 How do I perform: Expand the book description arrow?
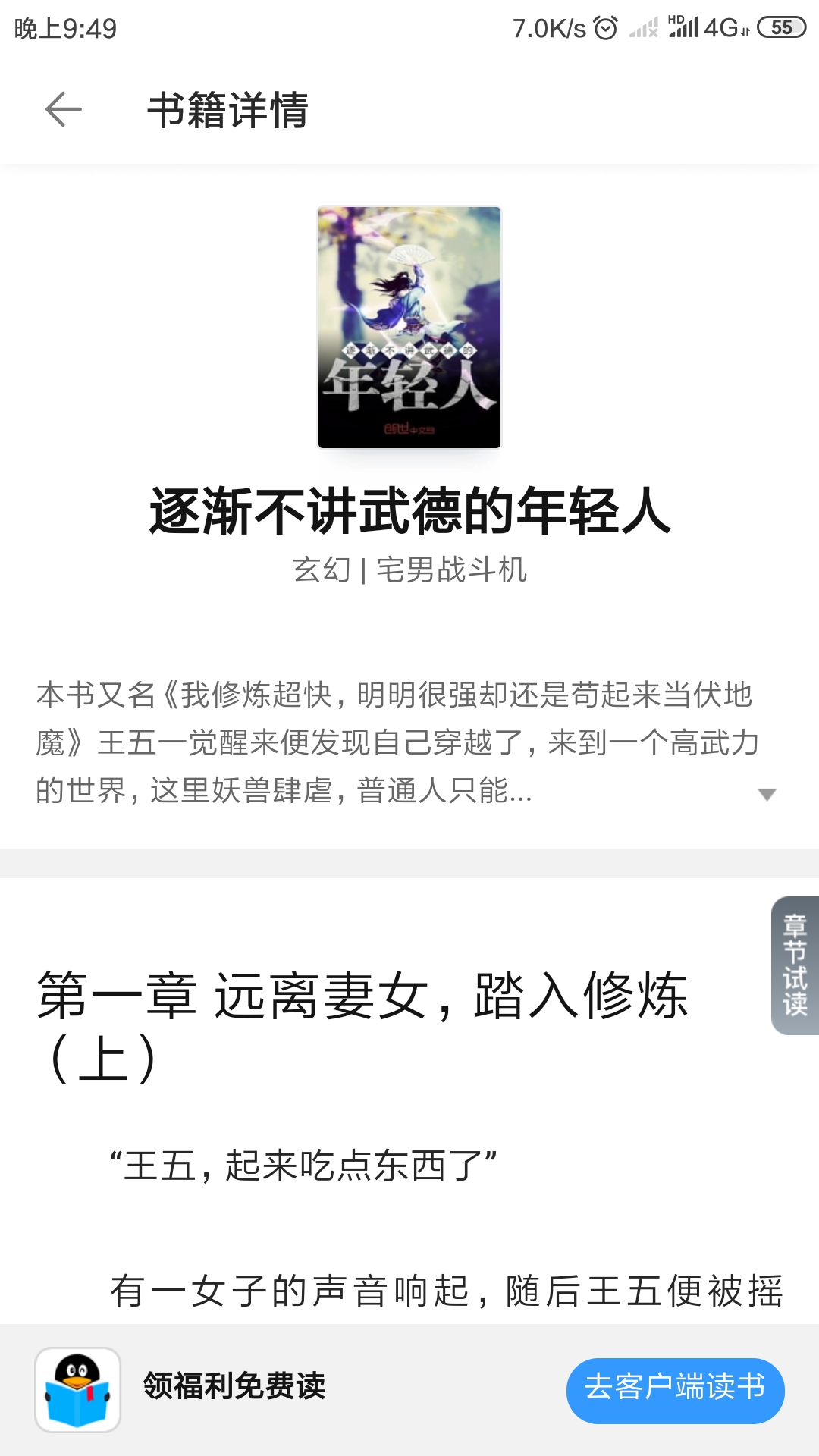click(767, 794)
